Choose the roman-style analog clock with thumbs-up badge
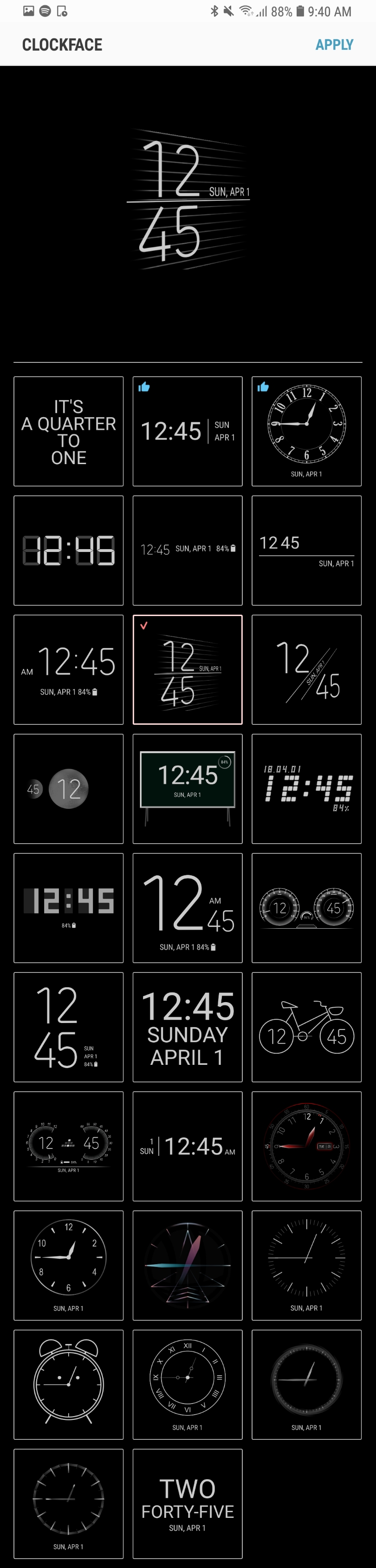 (x=307, y=432)
